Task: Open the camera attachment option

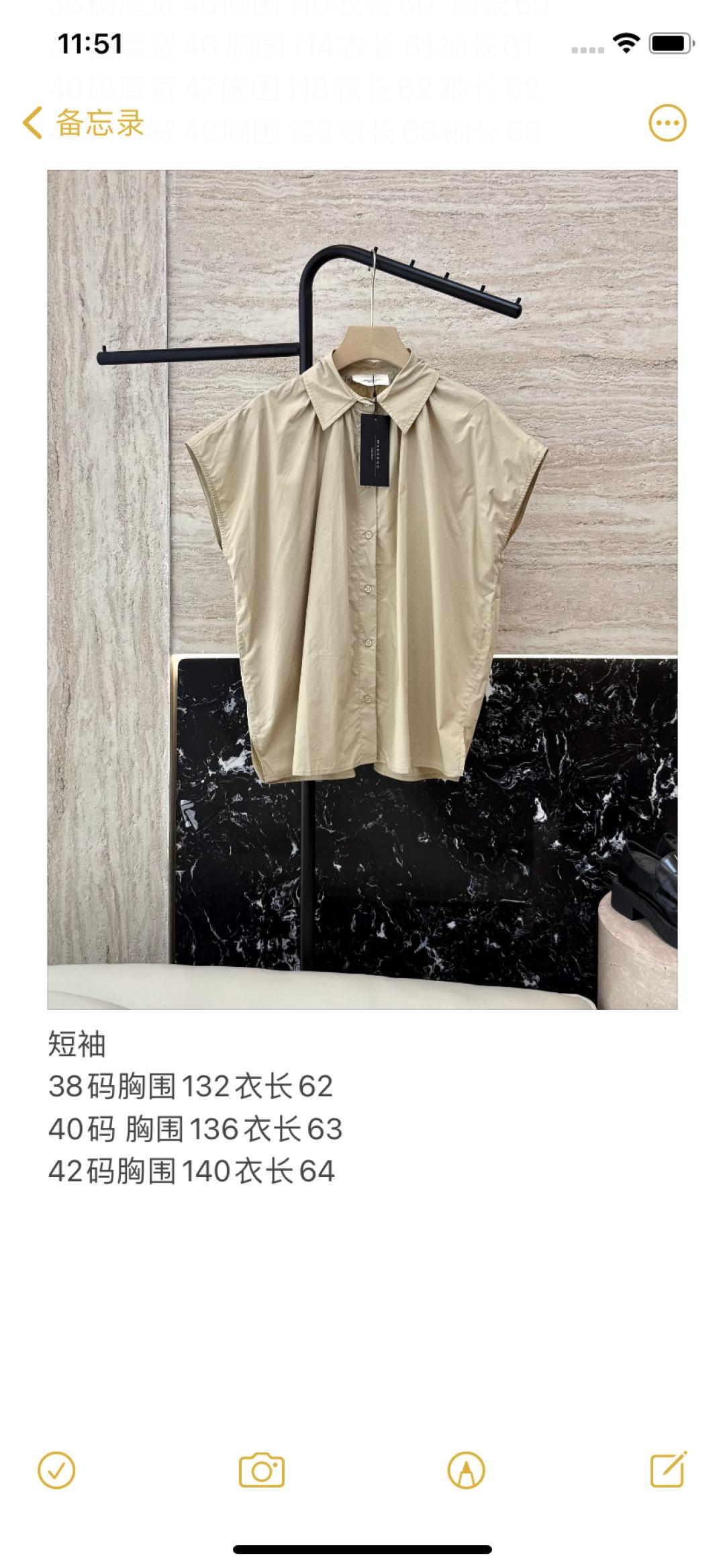Action: pos(262,1471)
